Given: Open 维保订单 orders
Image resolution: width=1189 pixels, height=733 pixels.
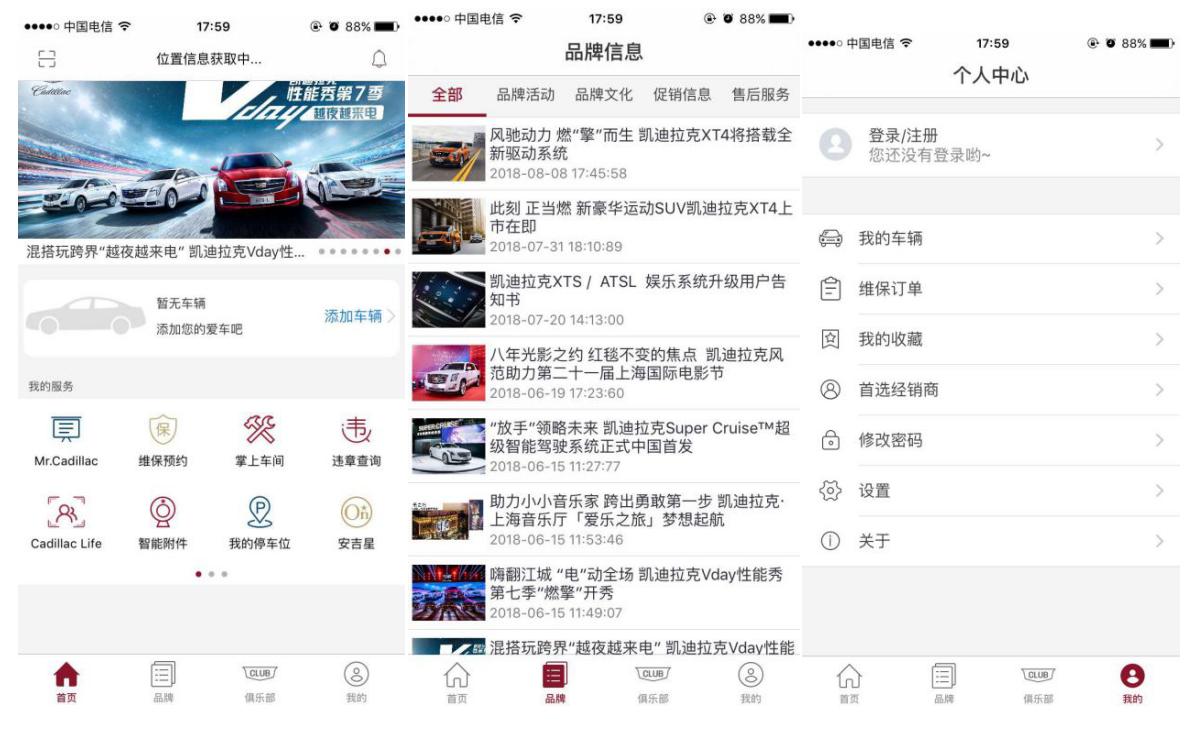Looking at the screenshot, I should tap(991, 289).
